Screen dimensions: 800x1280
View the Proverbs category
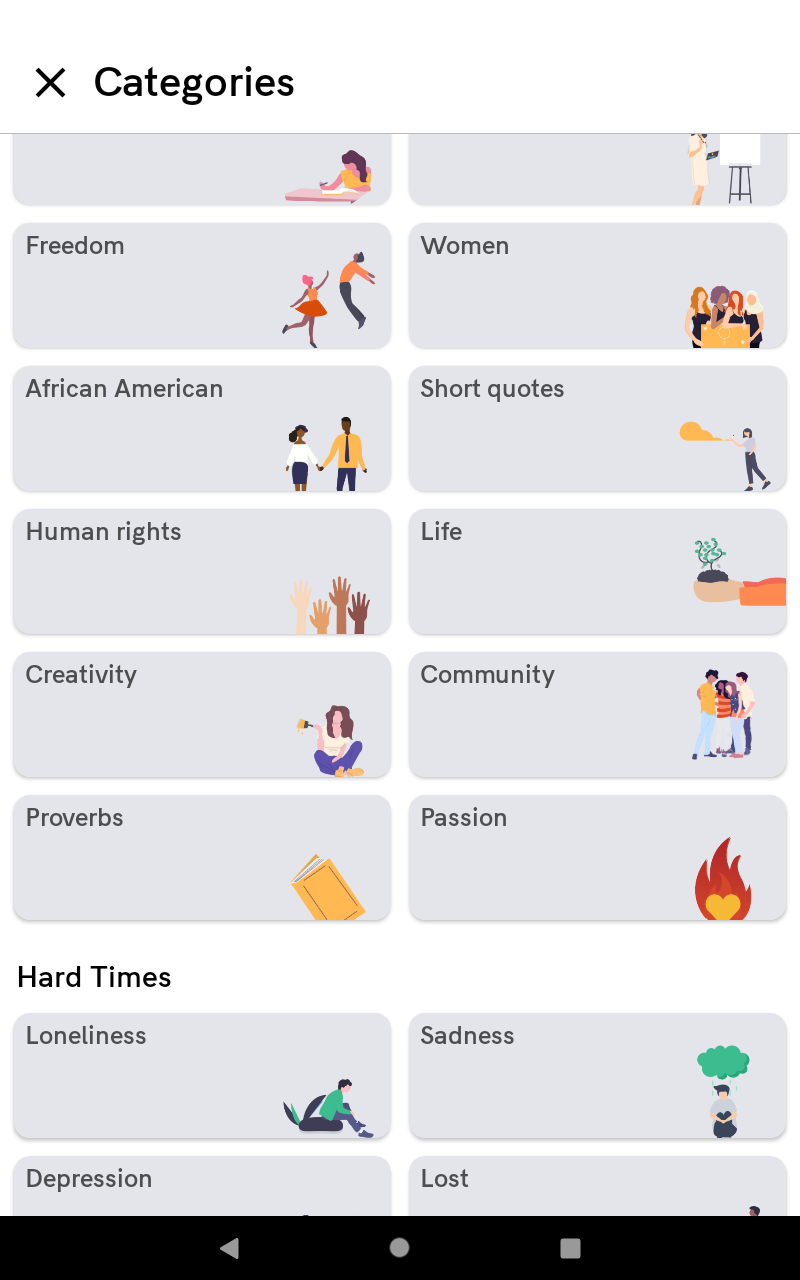click(x=201, y=858)
